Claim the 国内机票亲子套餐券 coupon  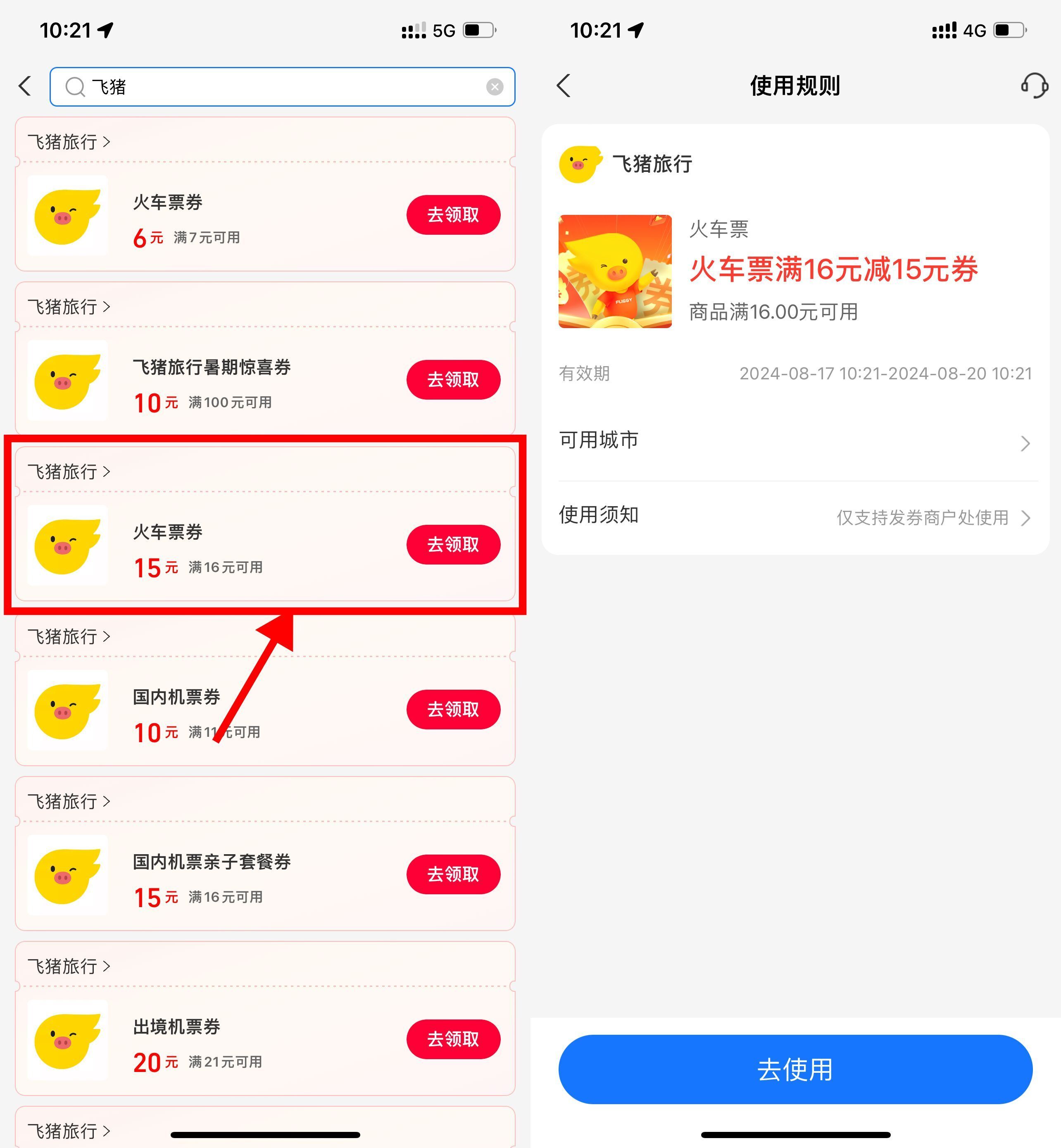pyautogui.click(x=453, y=874)
